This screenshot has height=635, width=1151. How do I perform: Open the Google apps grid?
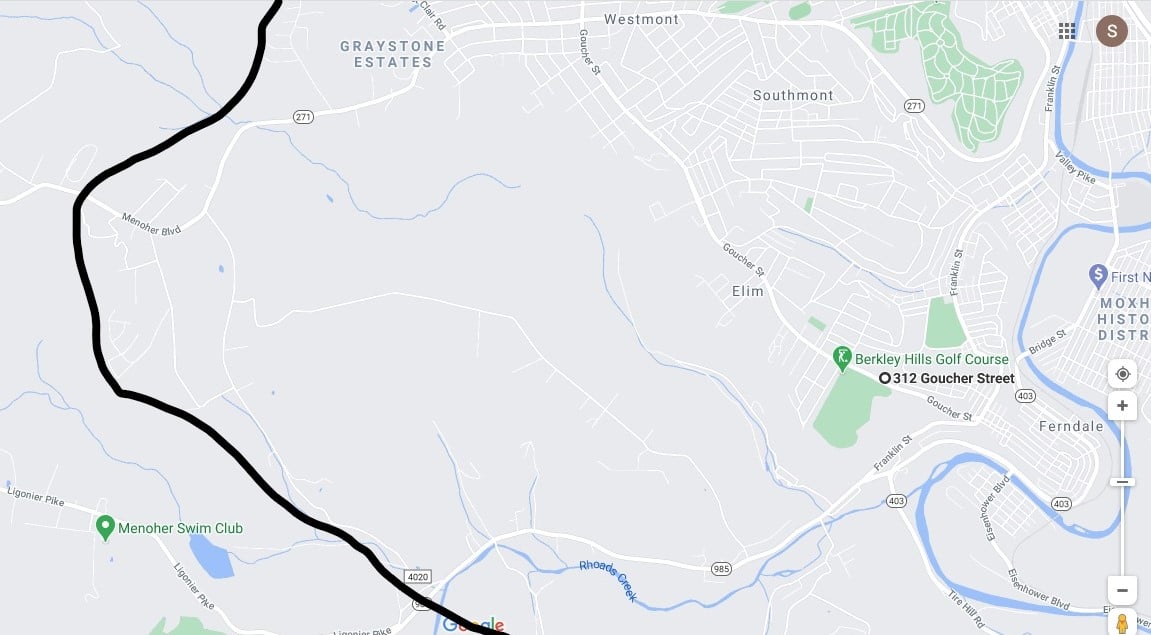tap(1067, 31)
